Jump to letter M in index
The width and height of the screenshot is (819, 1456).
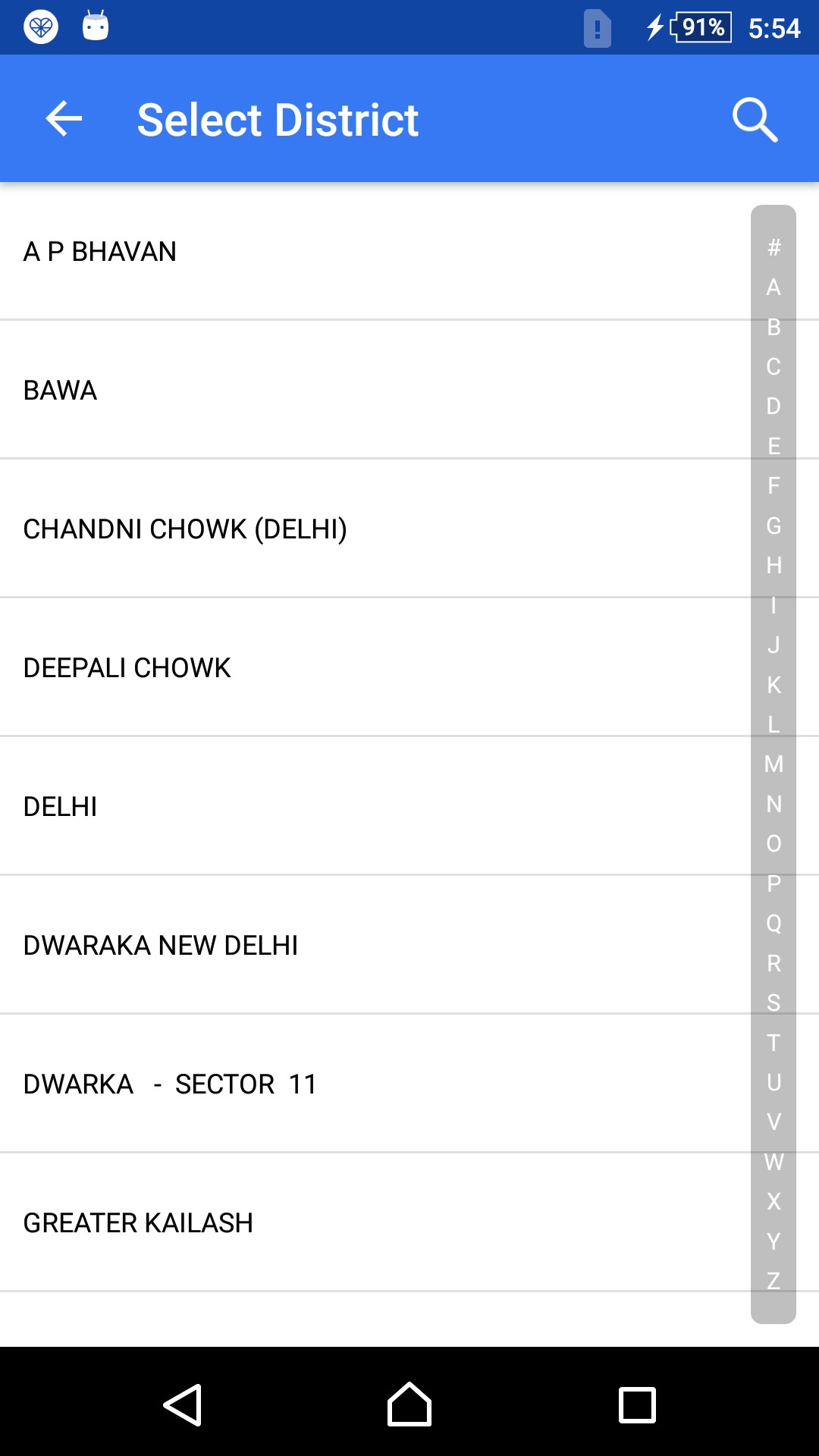pyautogui.click(x=773, y=764)
